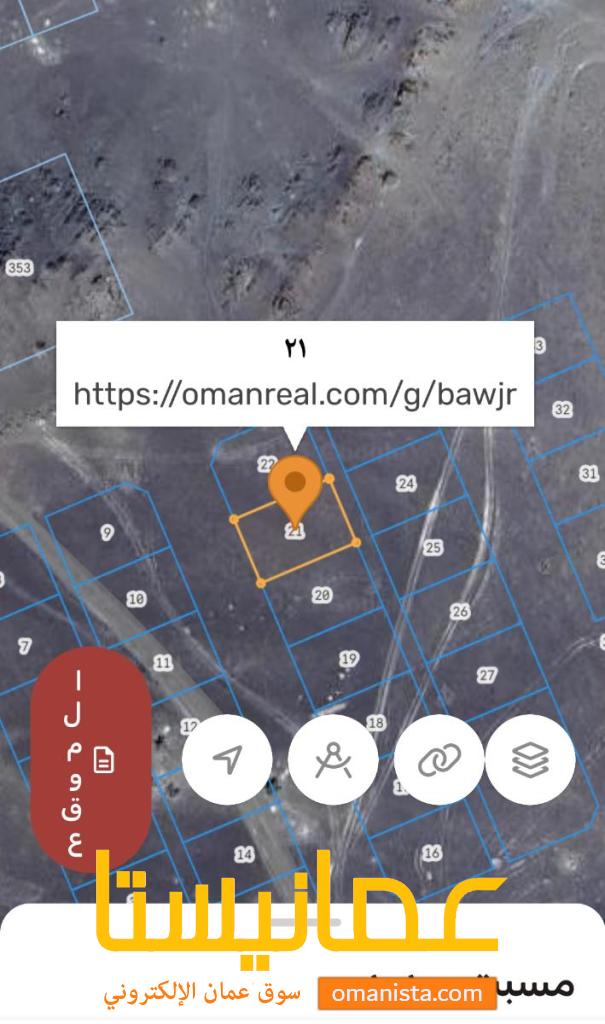The height and width of the screenshot is (1024, 605).
Task: Tap the red الموقع document button
Action: tap(91, 760)
